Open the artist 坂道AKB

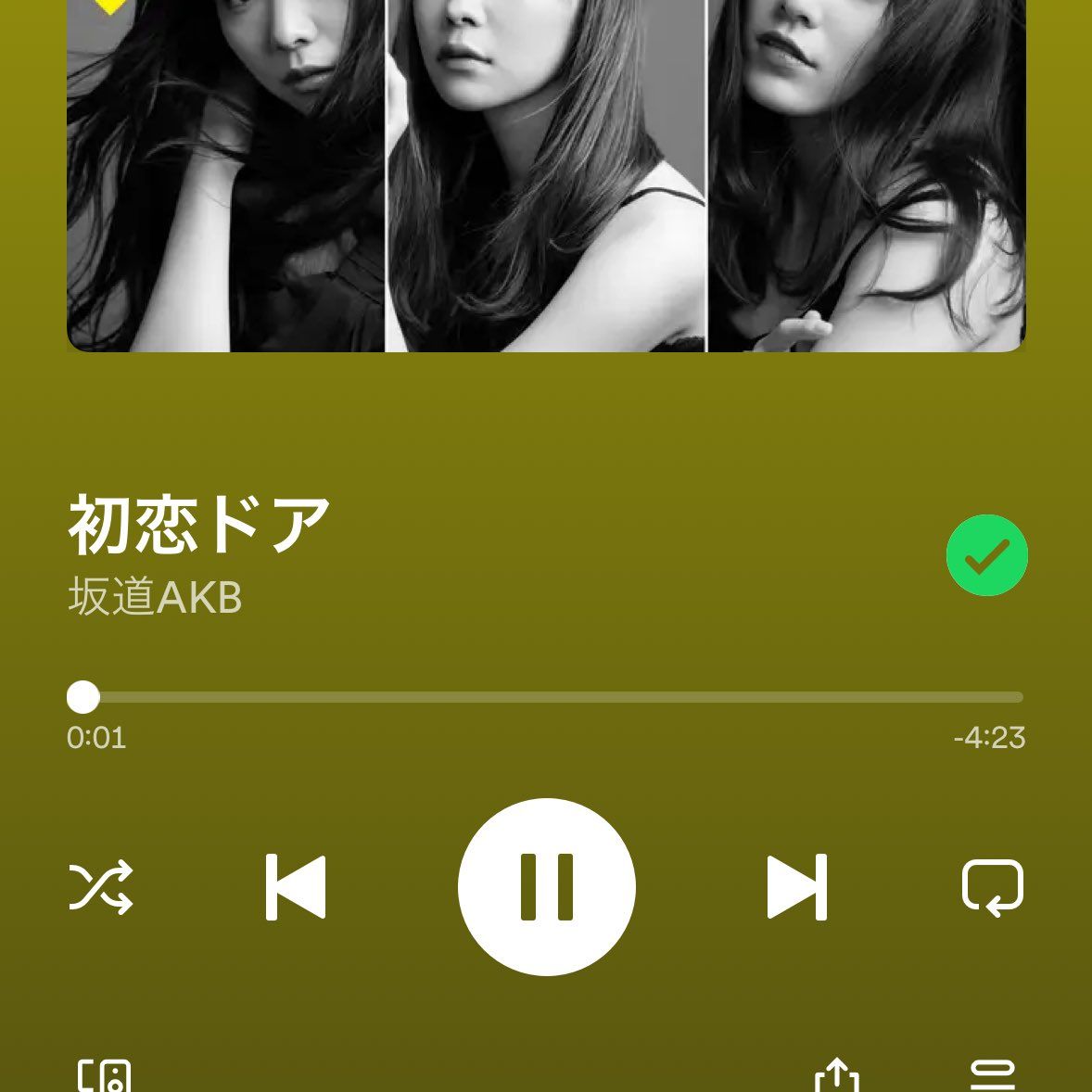155,598
